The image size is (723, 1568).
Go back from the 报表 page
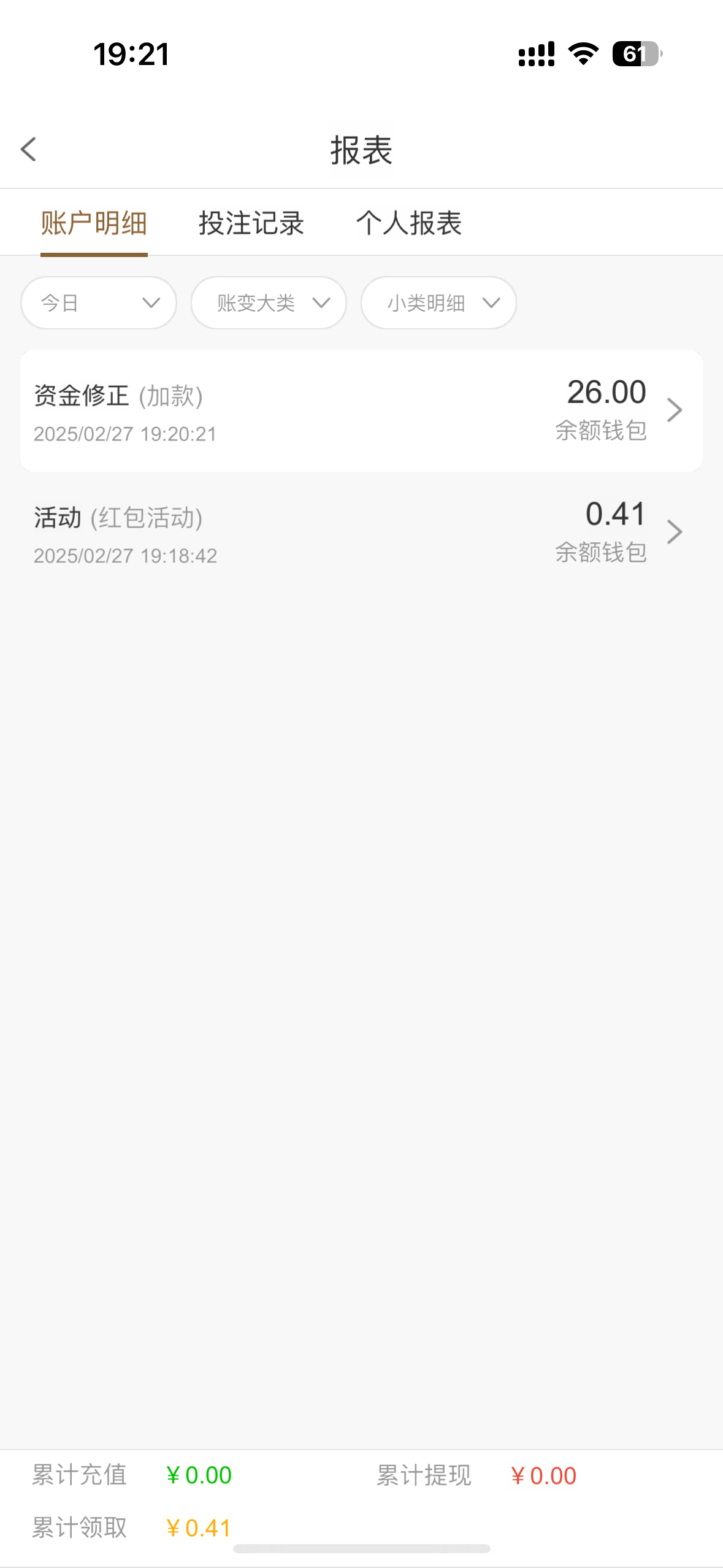click(28, 150)
